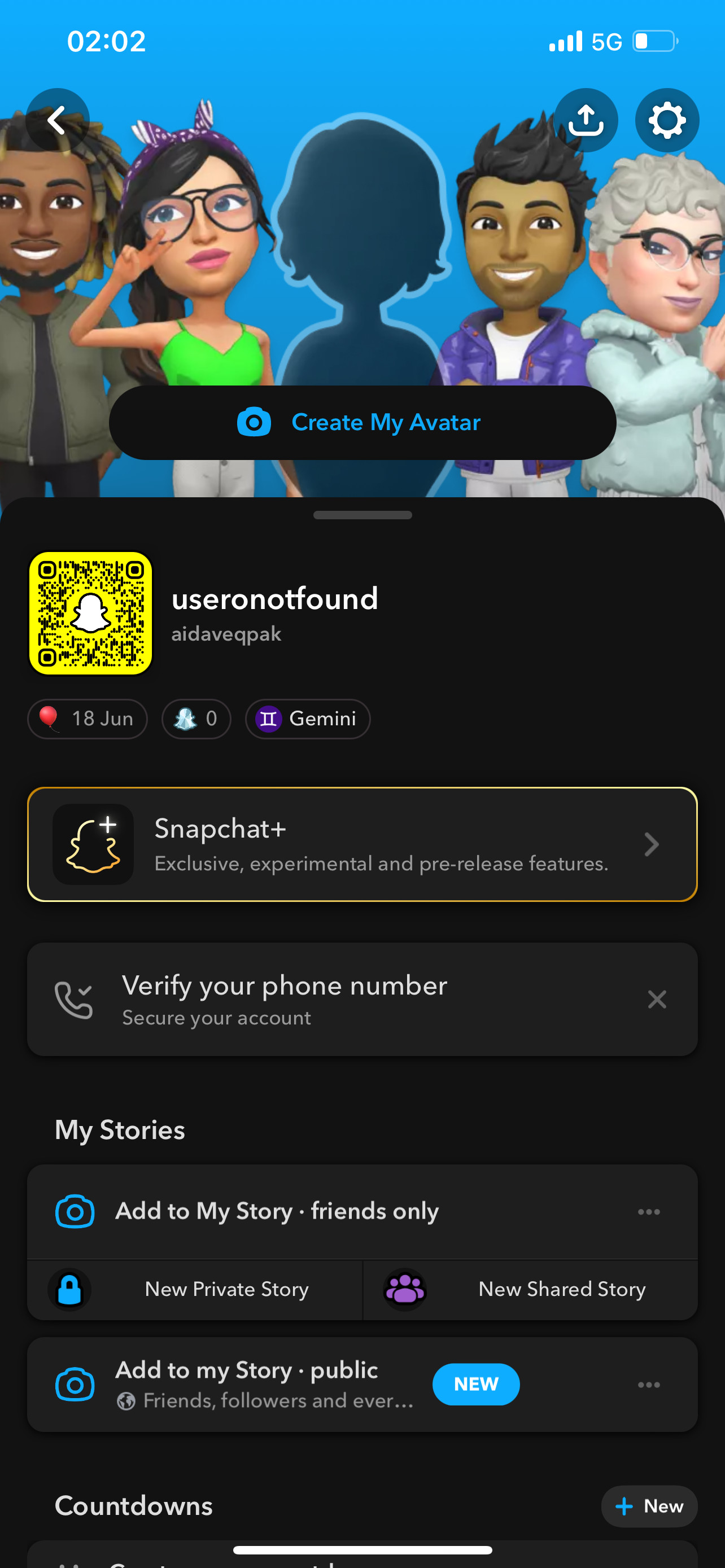Screen dimensions: 725x1568
Task: Add to My Story friends only
Action: point(277,1211)
